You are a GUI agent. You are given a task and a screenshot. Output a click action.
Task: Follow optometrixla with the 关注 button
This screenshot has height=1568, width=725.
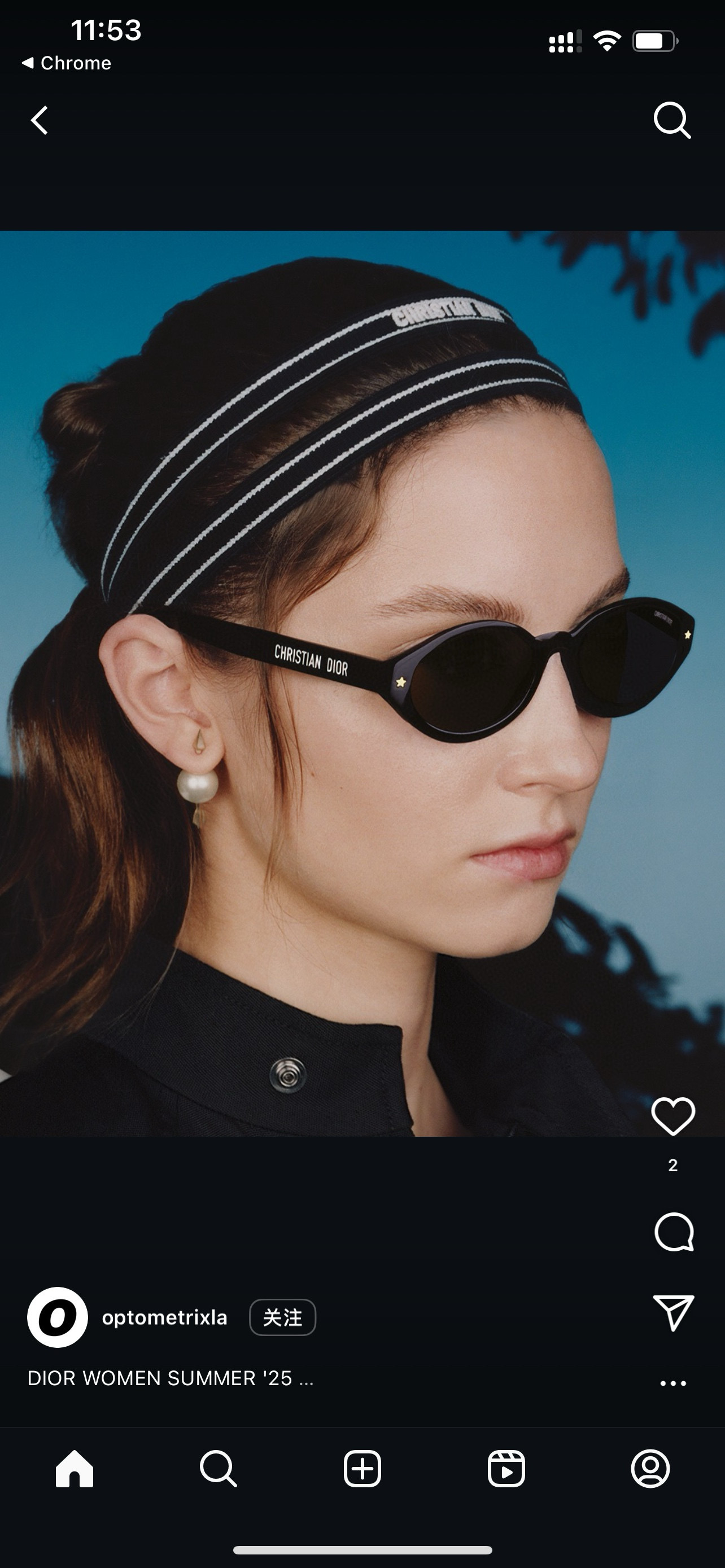[x=282, y=1318]
